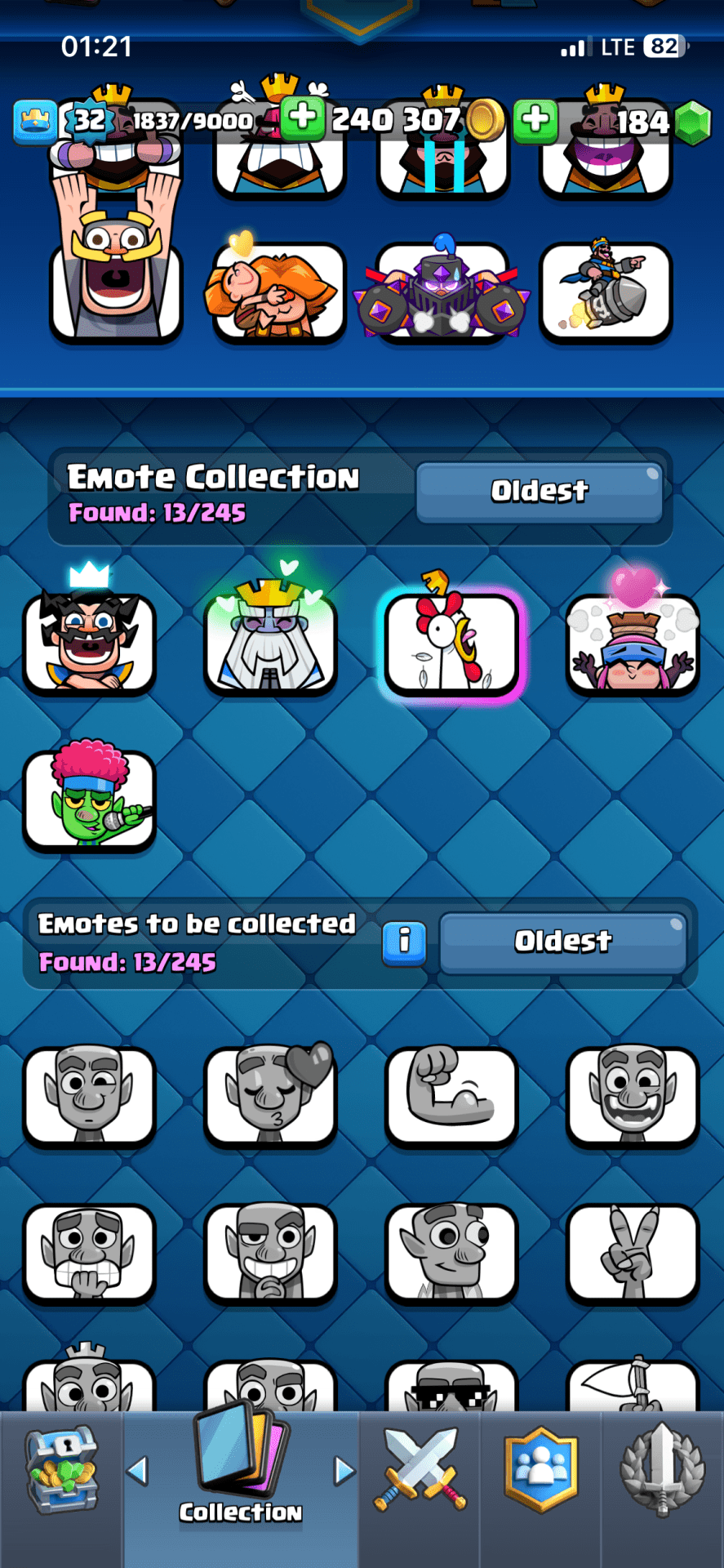Tap the equipped Valkyrie hugging emote slot
Image resolution: width=724 pixels, height=1568 pixels.
pyautogui.click(x=278, y=290)
